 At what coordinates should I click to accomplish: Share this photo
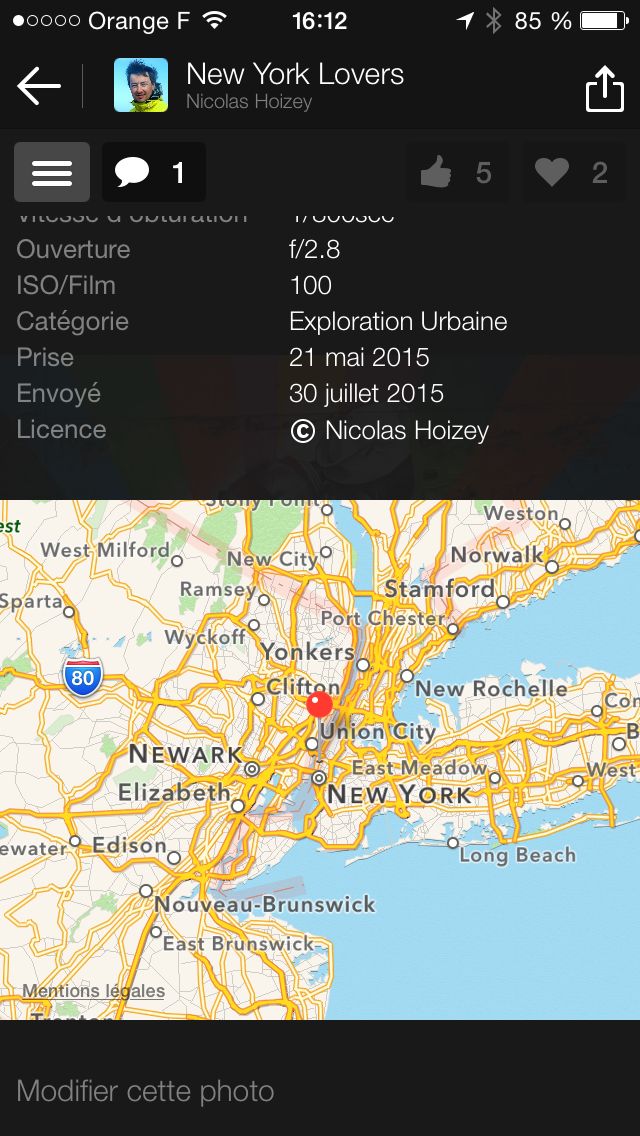[604, 89]
